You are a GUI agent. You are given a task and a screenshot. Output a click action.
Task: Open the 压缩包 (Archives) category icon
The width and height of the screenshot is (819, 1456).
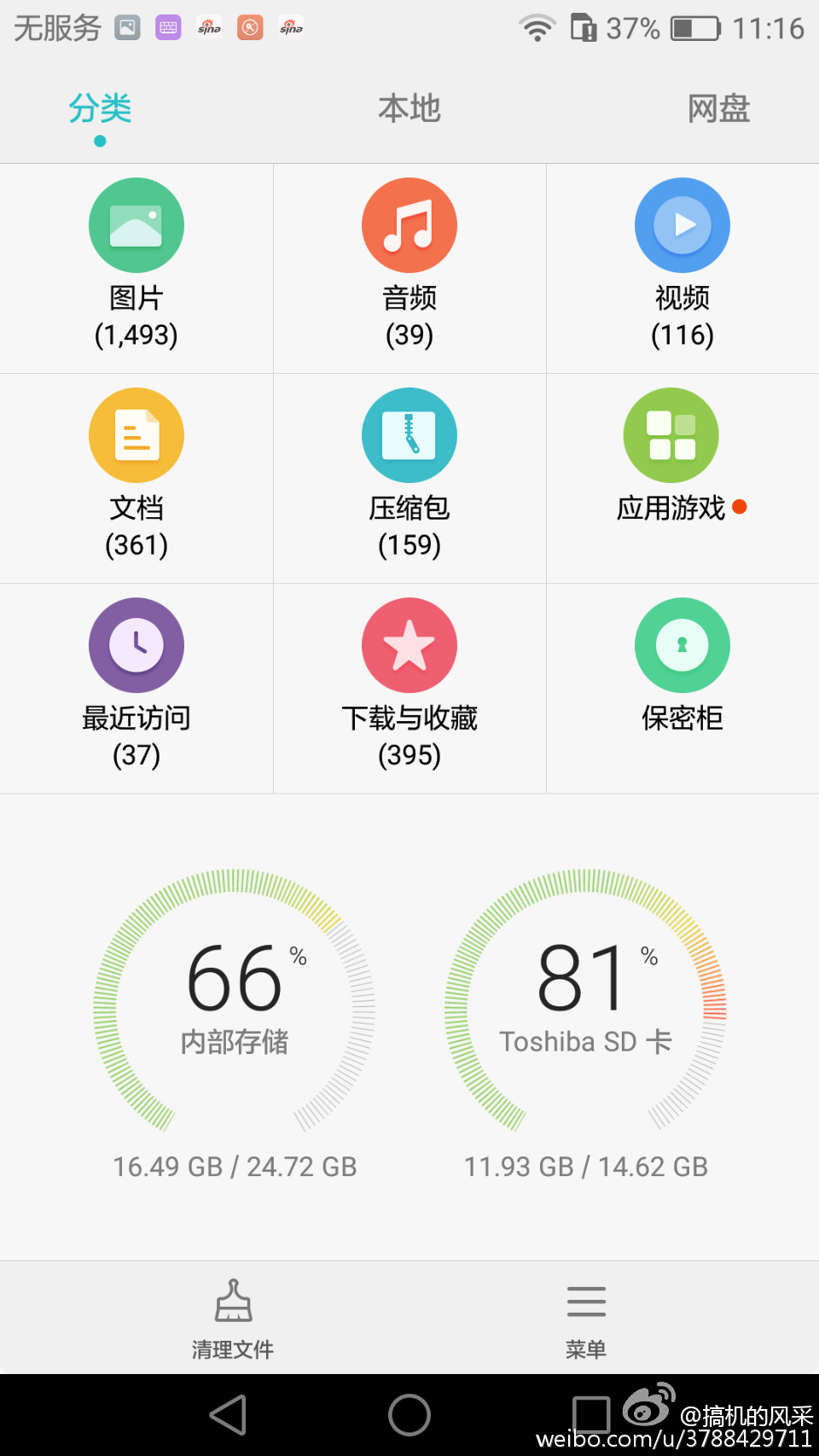point(409,434)
